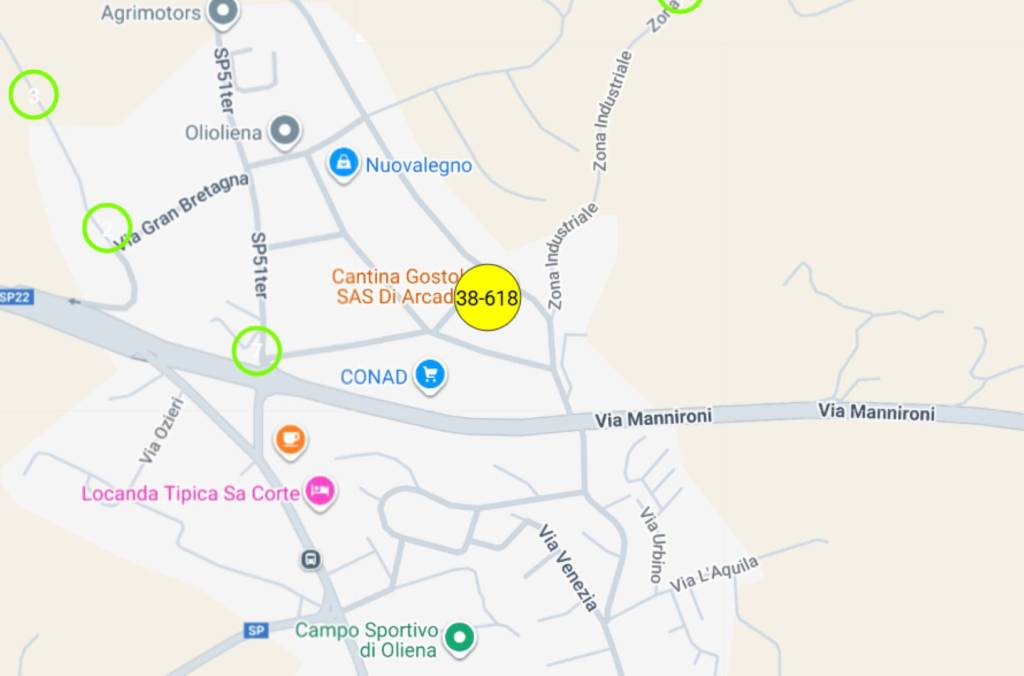Tap green waypoint circle on the SP51ter junction
The height and width of the screenshot is (676, 1024).
[257, 351]
